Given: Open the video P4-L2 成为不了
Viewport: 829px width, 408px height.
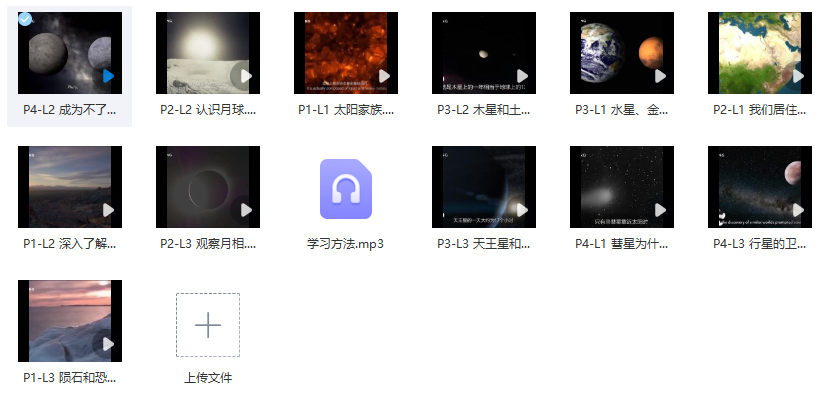Looking at the screenshot, I should click(x=70, y=54).
